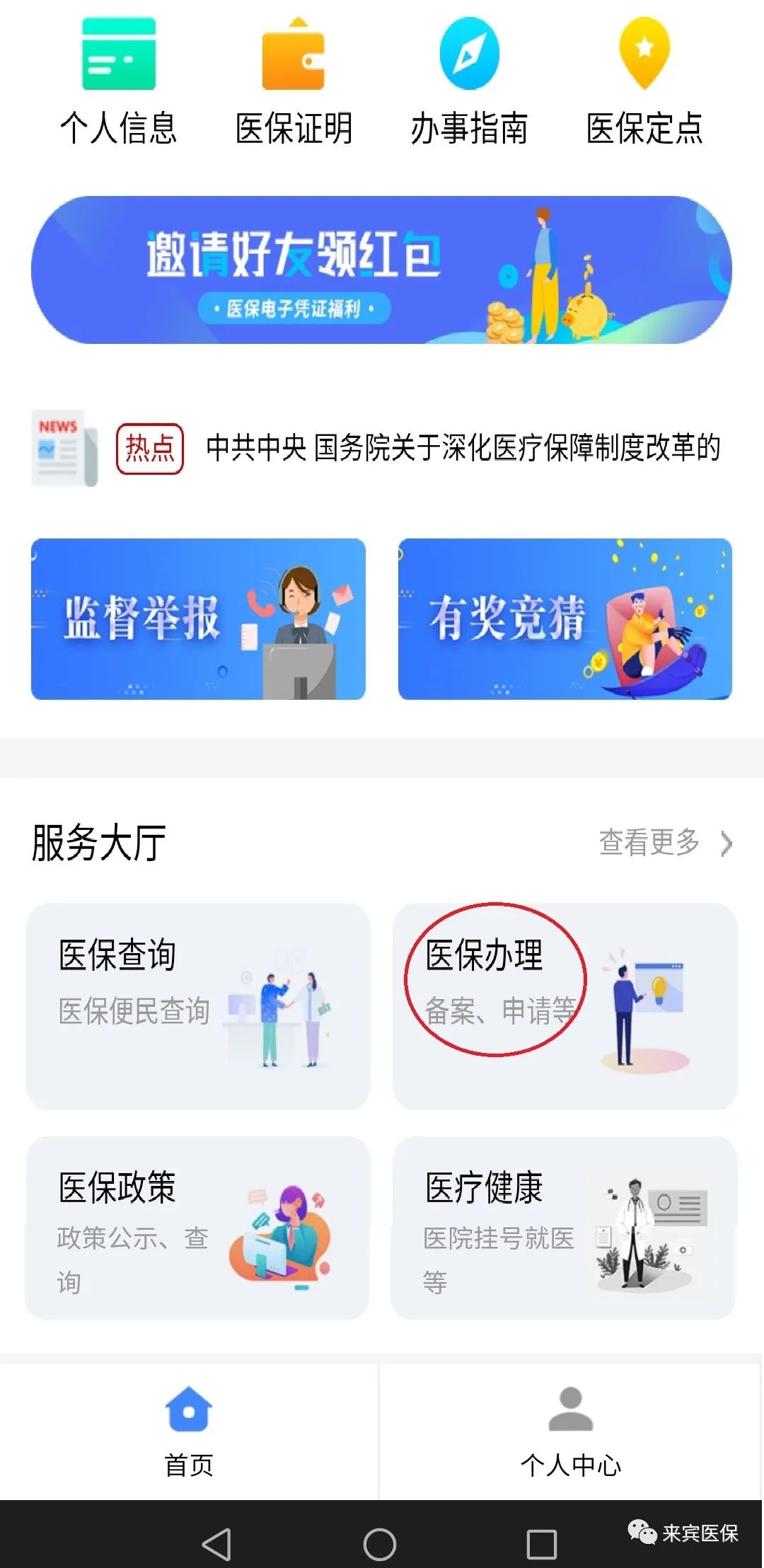The image size is (764, 1568).
Task: Open the 邀请好友领红包 banner
Action: (x=381, y=270)
